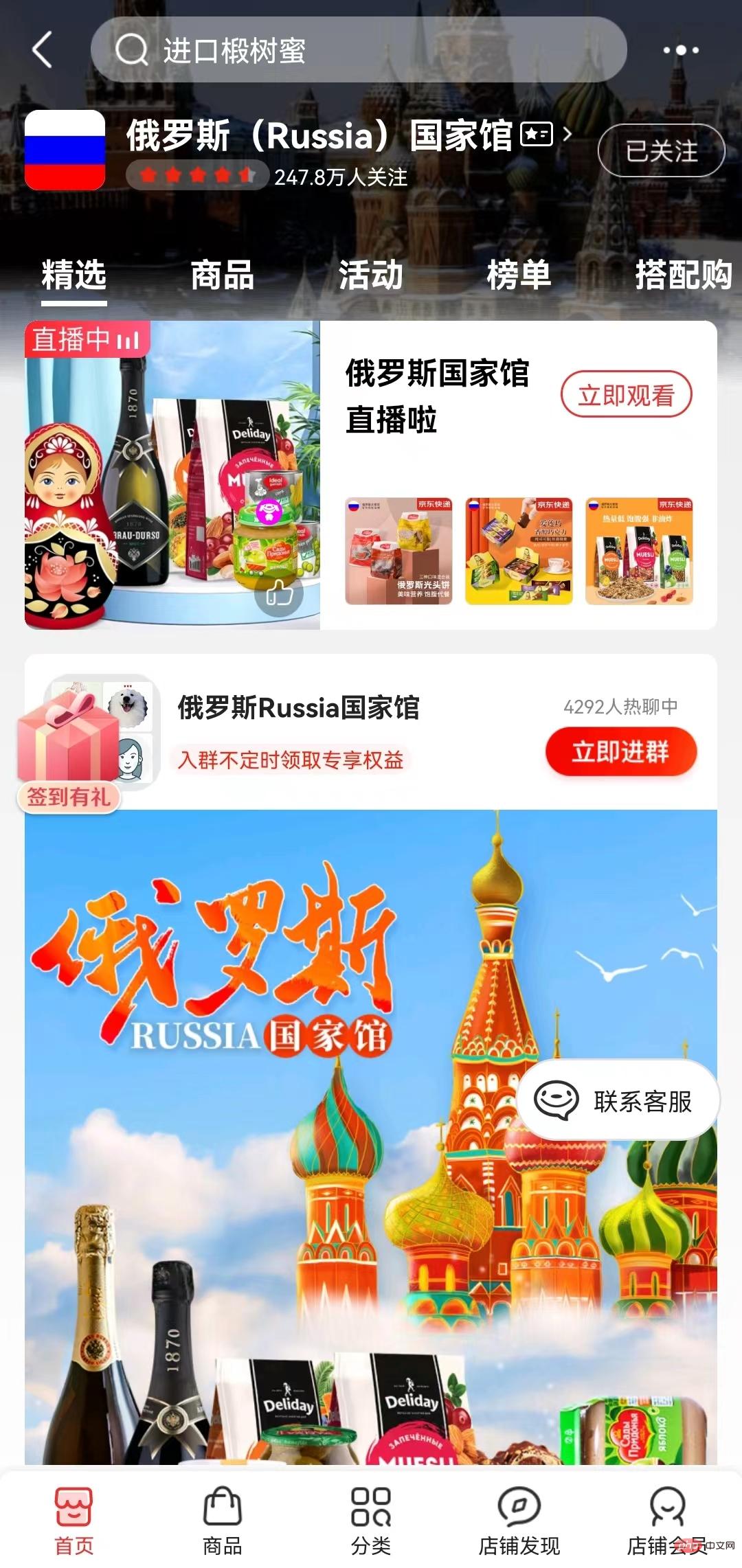Tap the 已关注 follow button
This screenshot has width=742, height=1568.
[661, 150]
